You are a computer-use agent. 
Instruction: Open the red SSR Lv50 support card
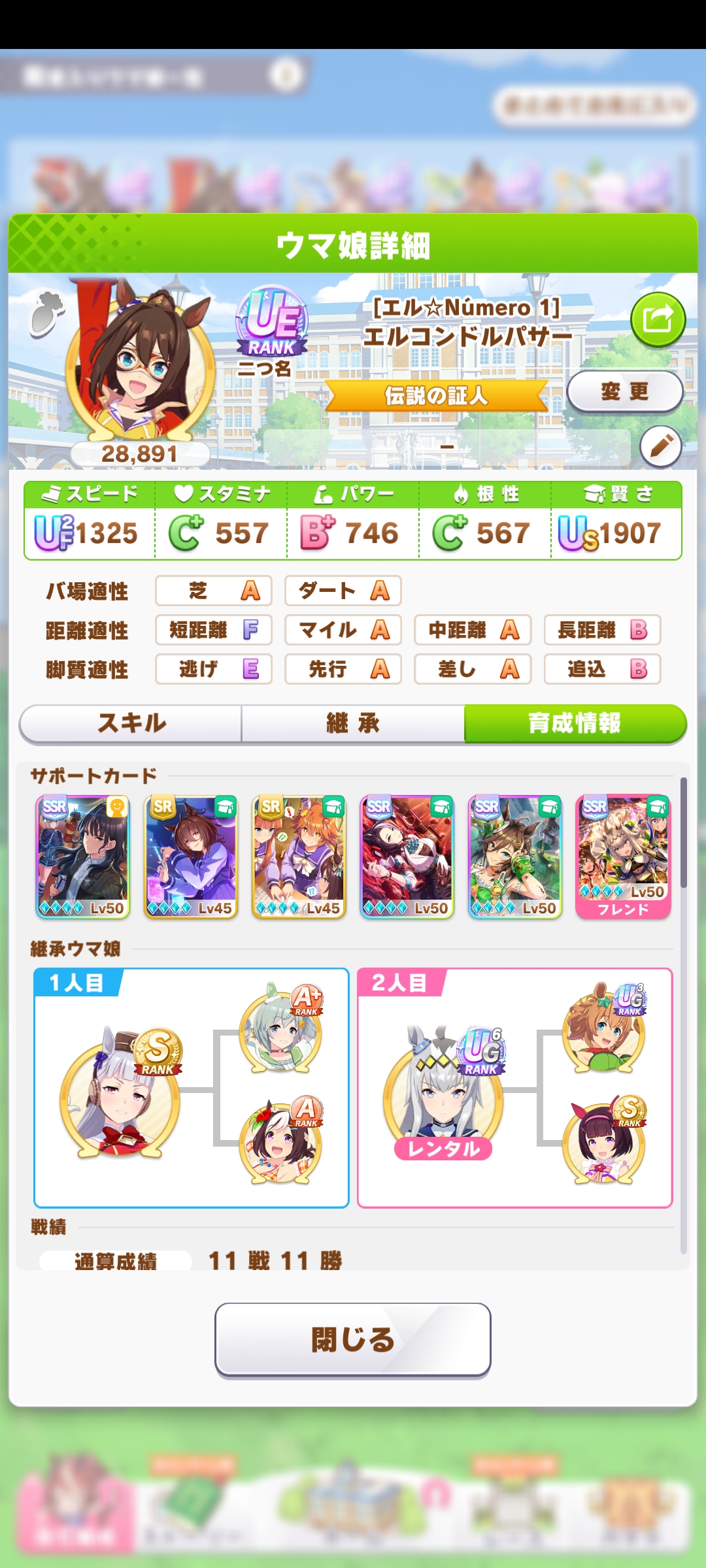[x=407, y=857]
